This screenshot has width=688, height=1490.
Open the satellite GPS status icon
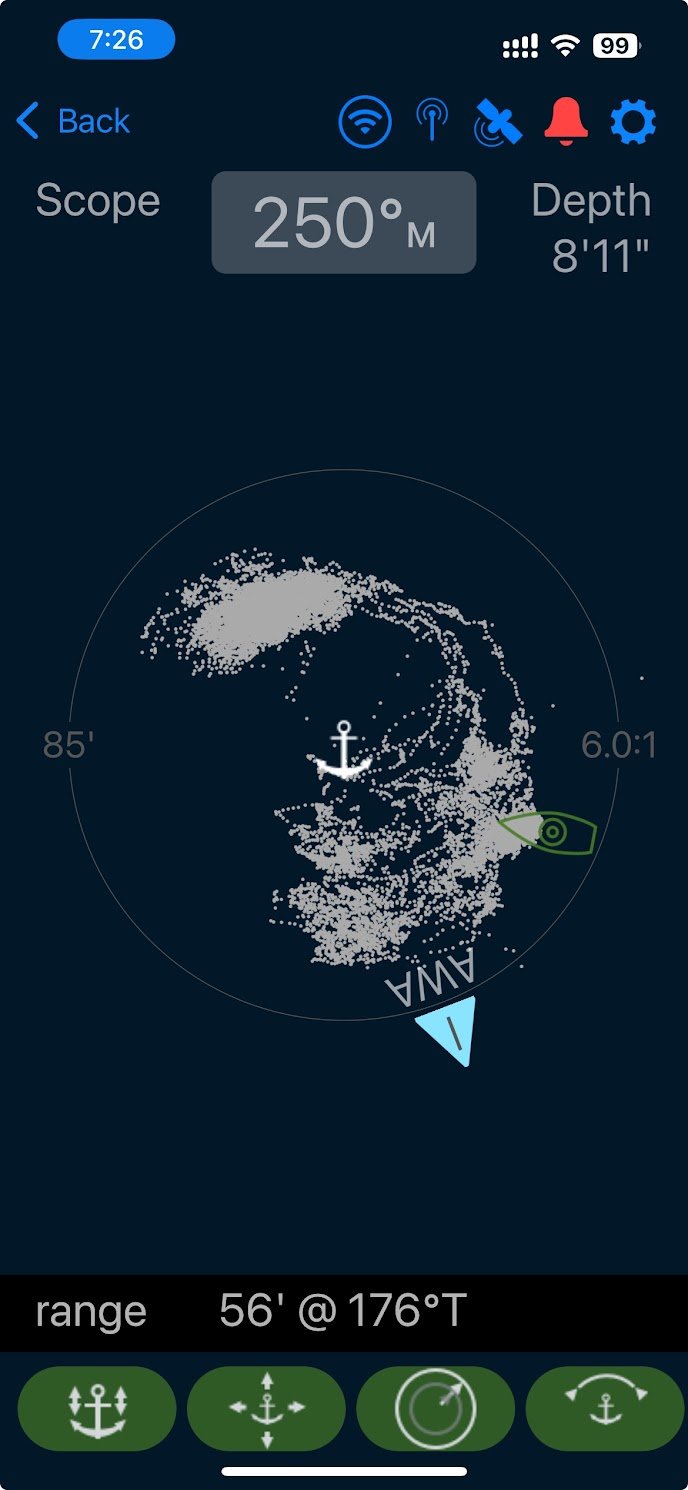498,122
